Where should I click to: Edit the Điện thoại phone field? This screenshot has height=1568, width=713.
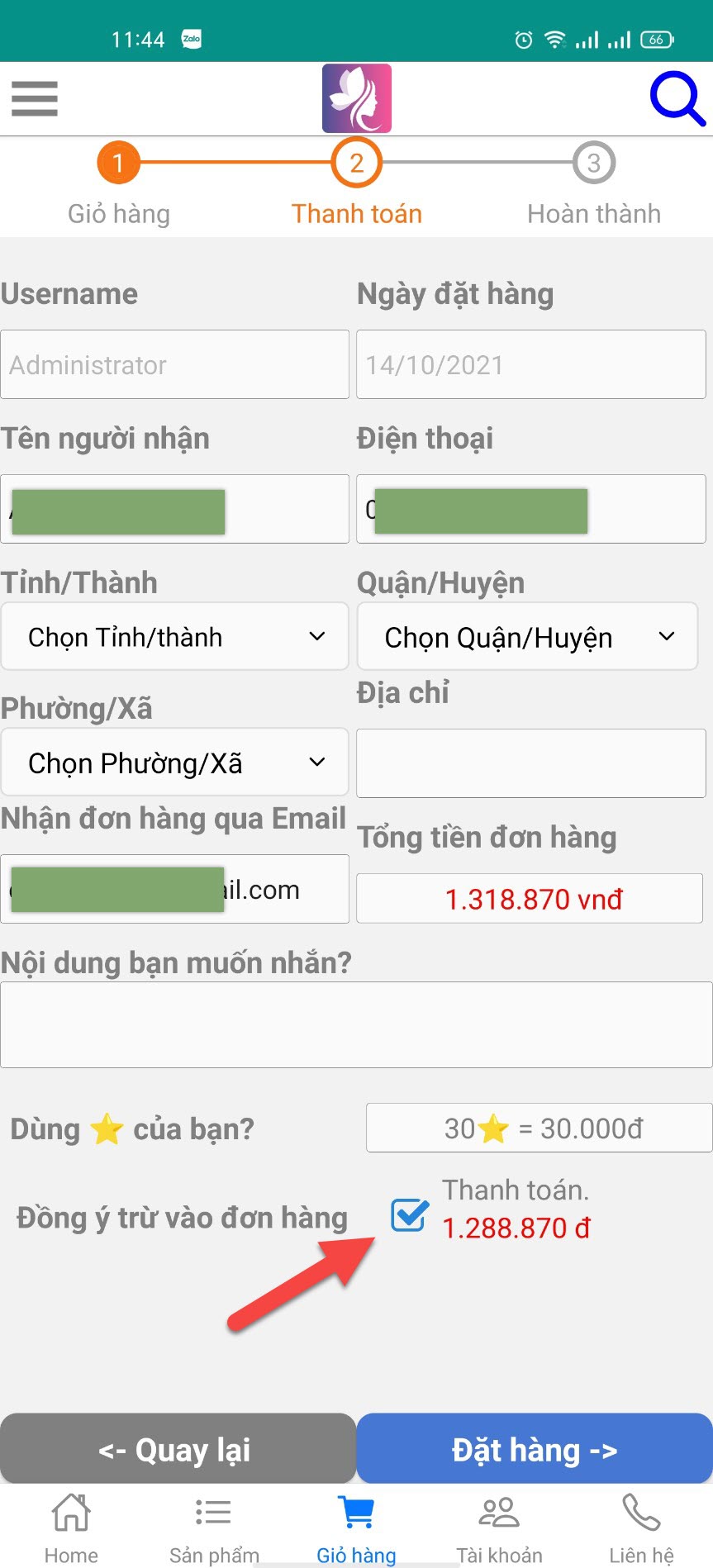coord(531,509)
